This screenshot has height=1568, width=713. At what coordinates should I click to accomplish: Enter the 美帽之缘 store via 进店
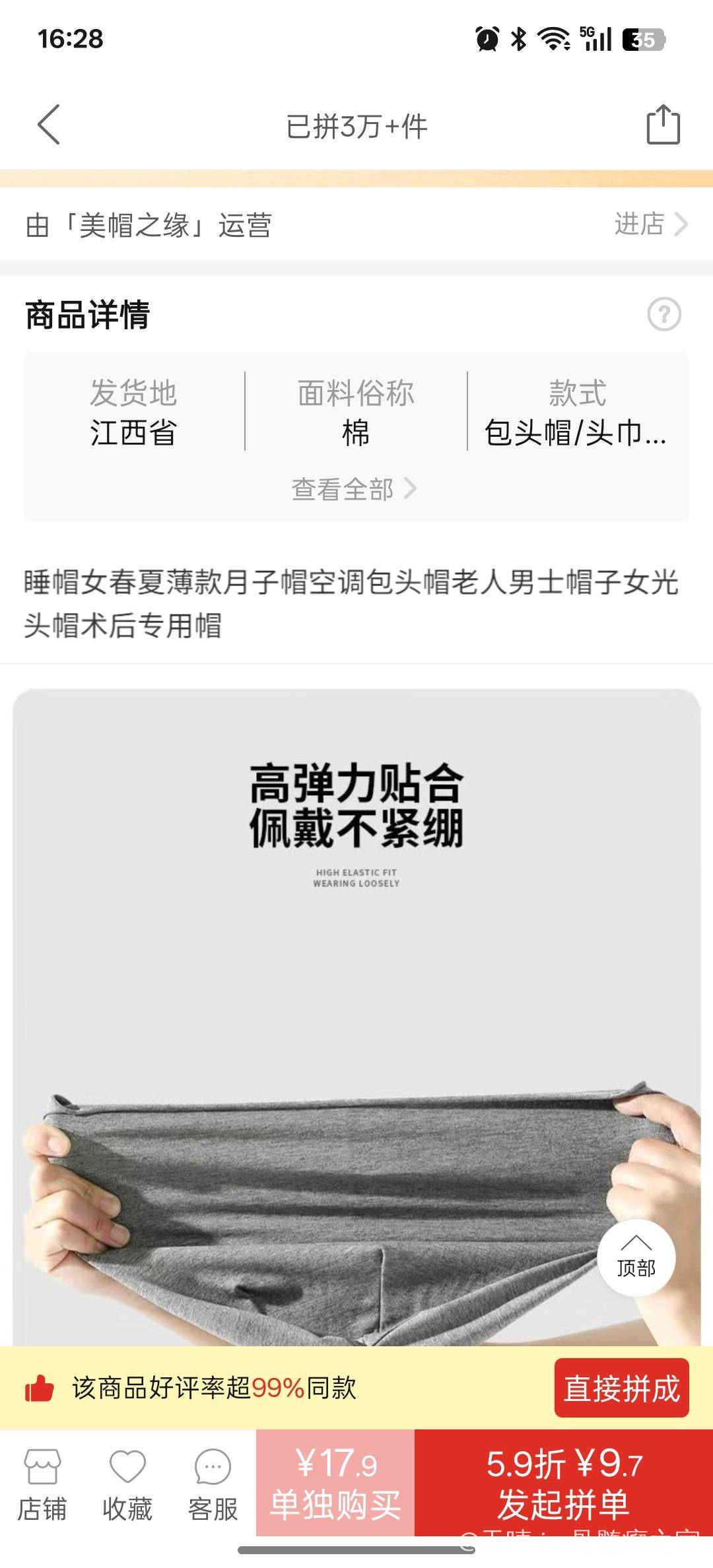(650, 224)
